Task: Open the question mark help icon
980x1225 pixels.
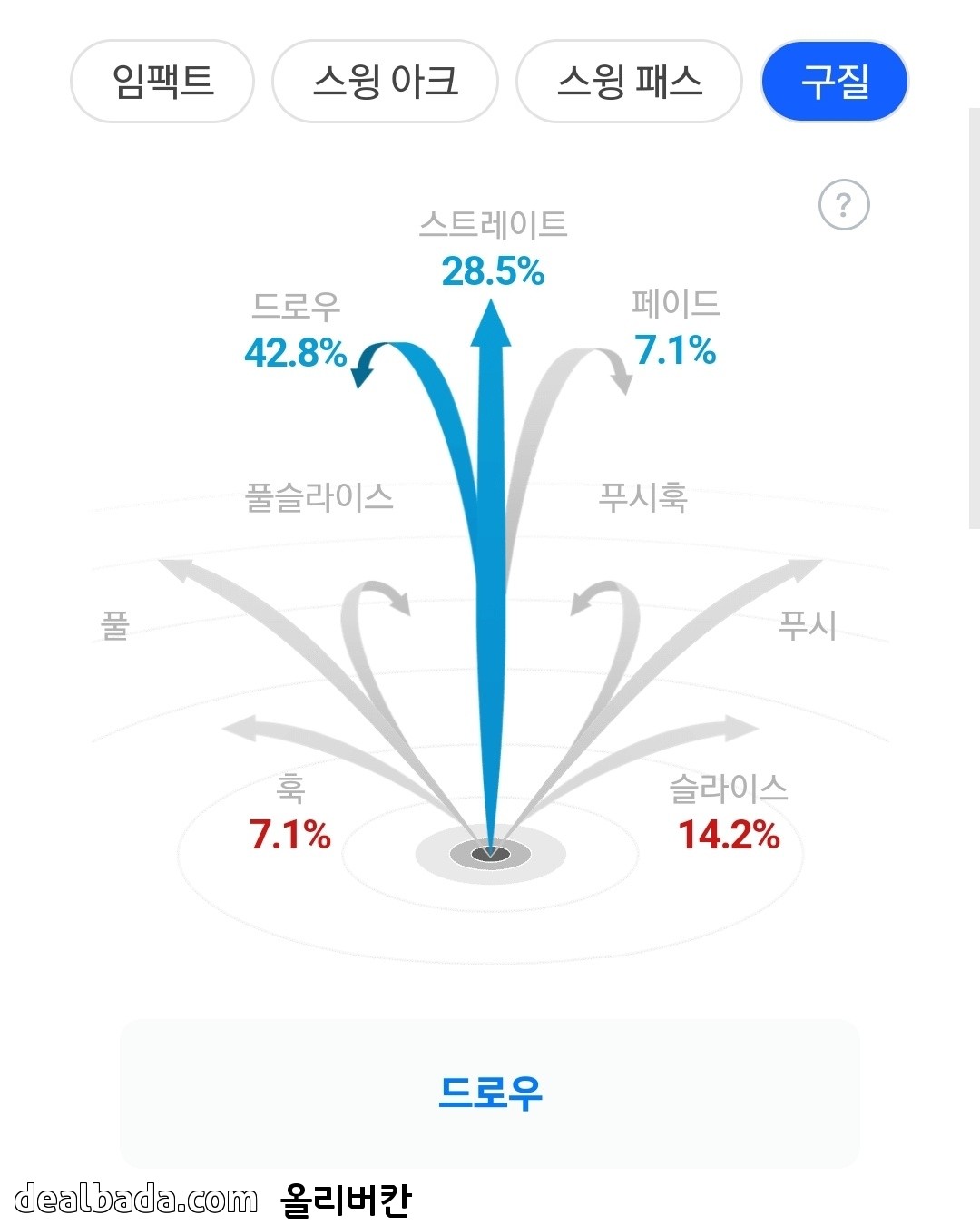Action: (x=844, y=206)
